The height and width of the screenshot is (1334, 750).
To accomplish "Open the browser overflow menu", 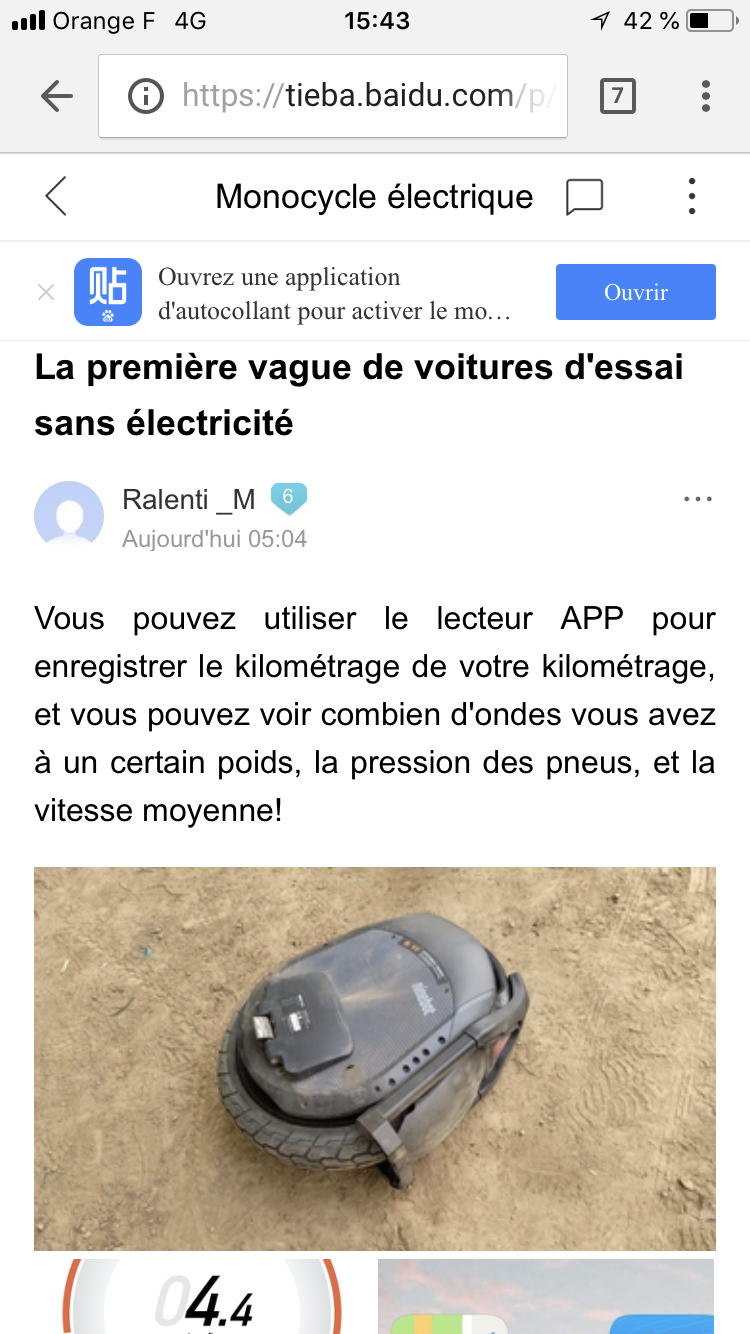I will click(706, 96).
